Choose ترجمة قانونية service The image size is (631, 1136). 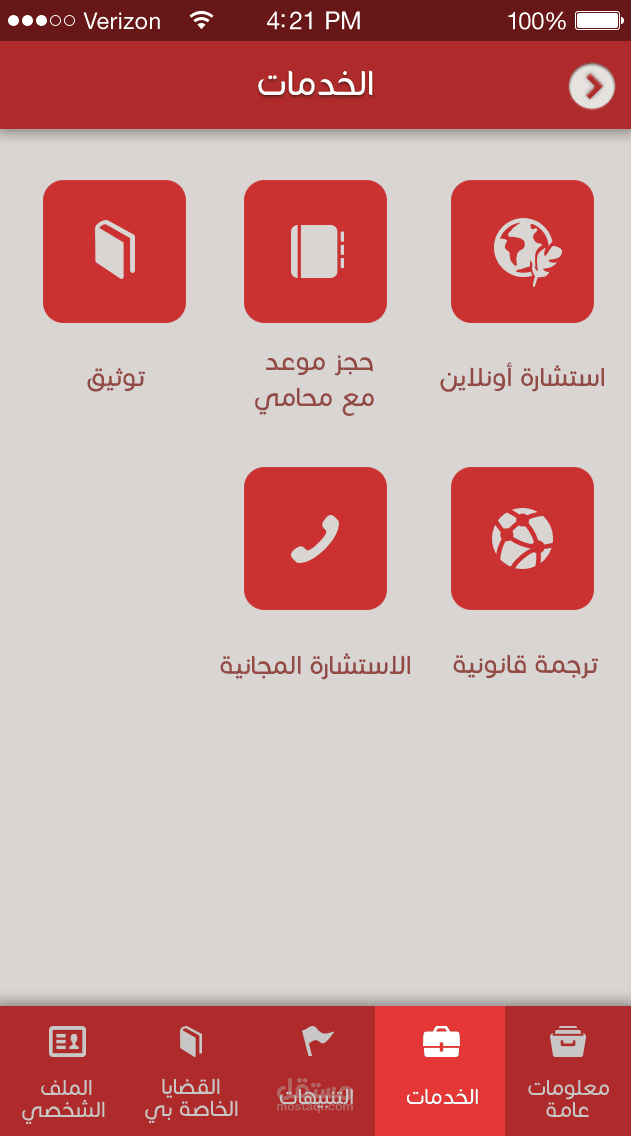coord(522,538)
